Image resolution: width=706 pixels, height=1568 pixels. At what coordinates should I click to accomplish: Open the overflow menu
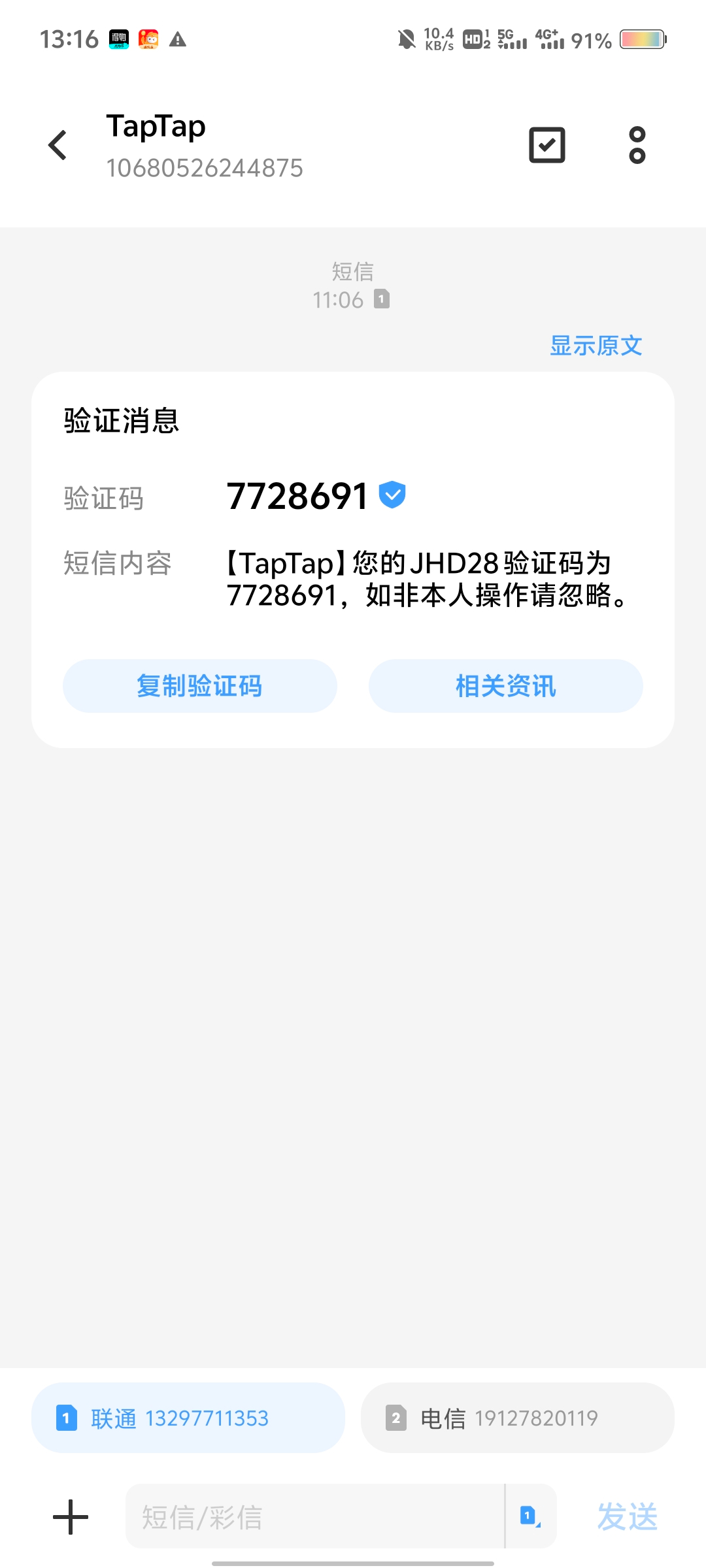coord(637,145)
